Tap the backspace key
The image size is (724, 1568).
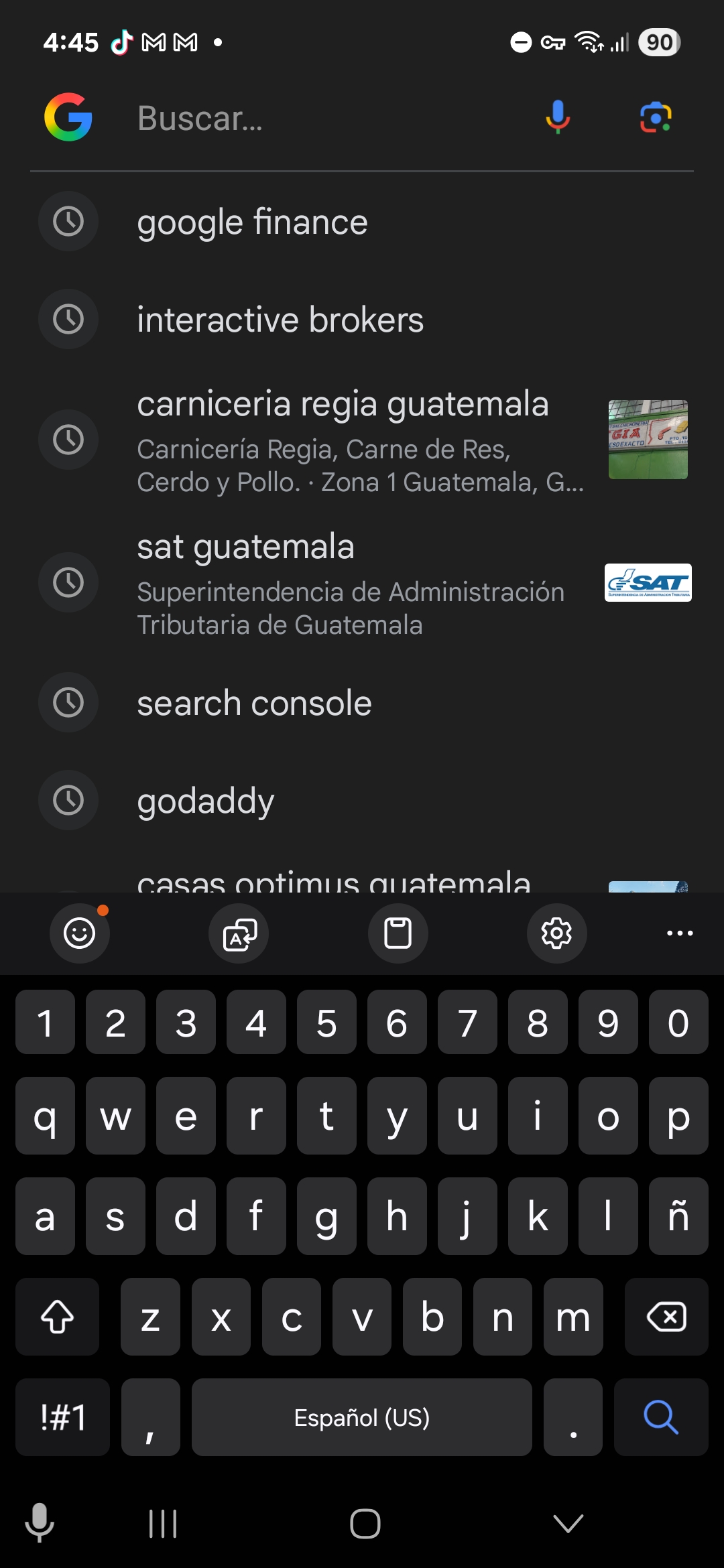click(666, 1317)
